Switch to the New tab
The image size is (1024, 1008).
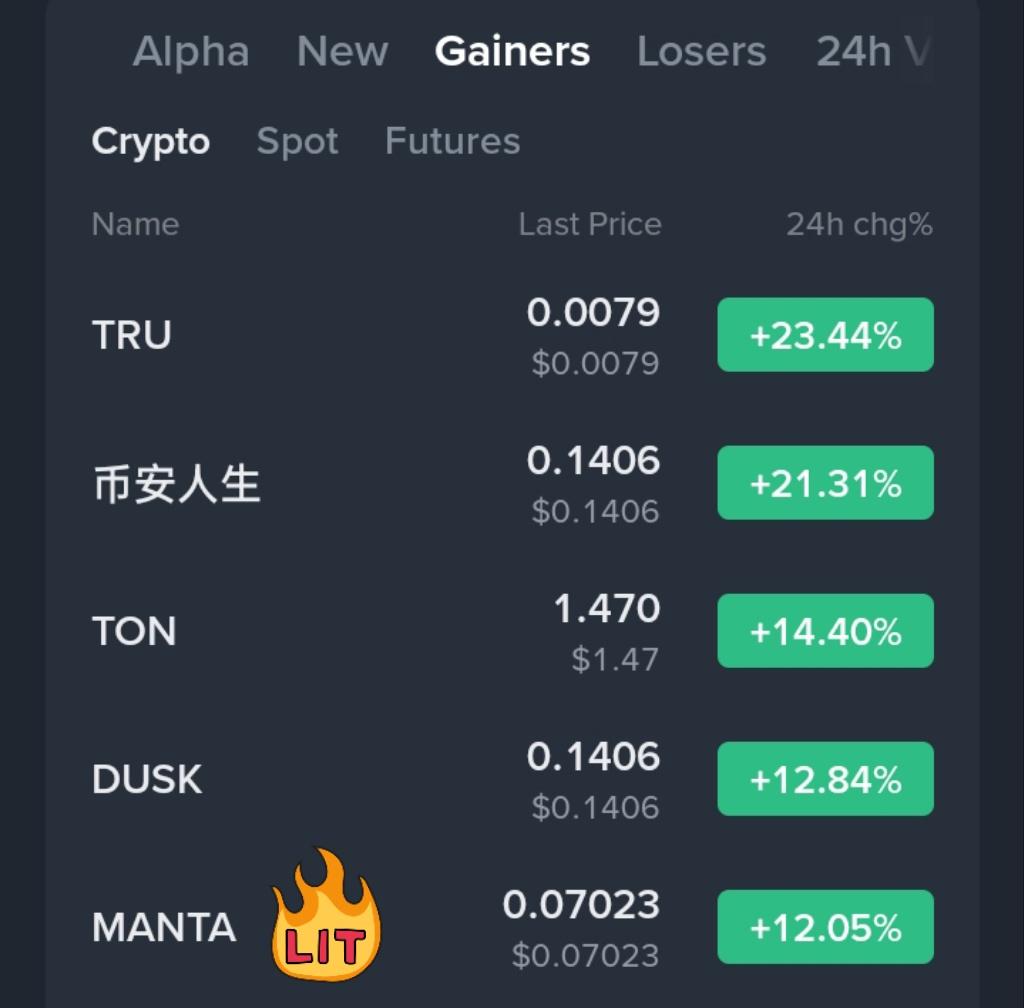(x=342, y=52)
